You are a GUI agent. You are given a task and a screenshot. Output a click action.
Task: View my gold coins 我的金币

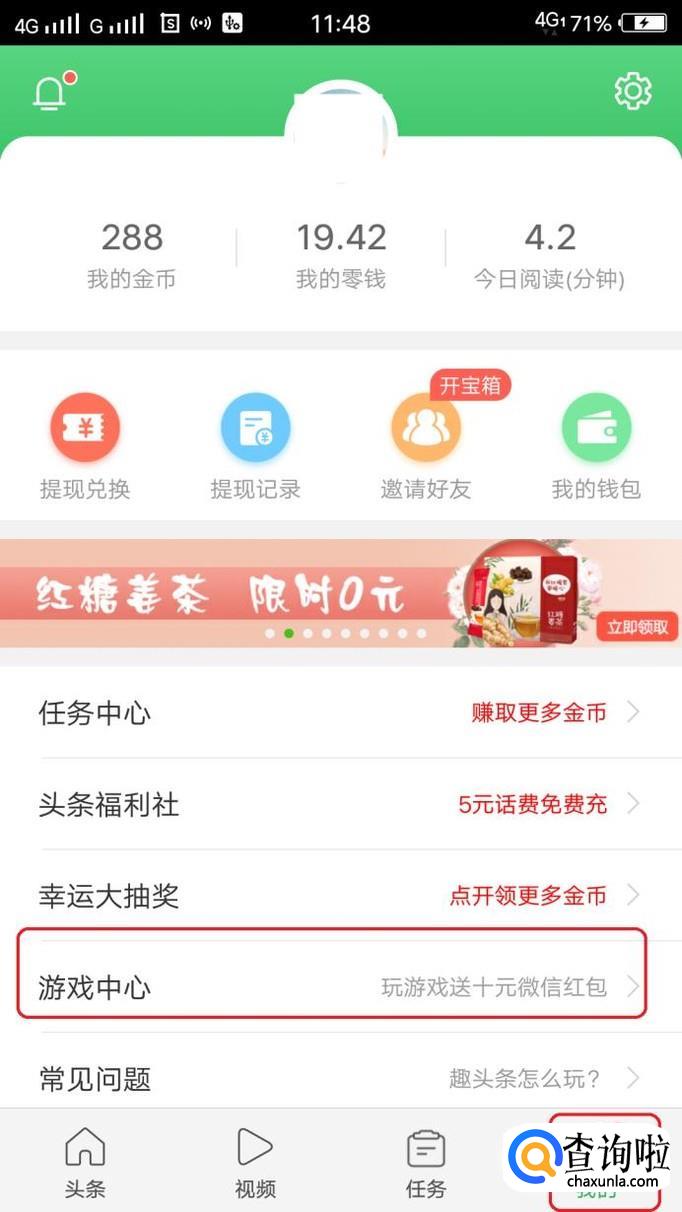pos(131,255)
